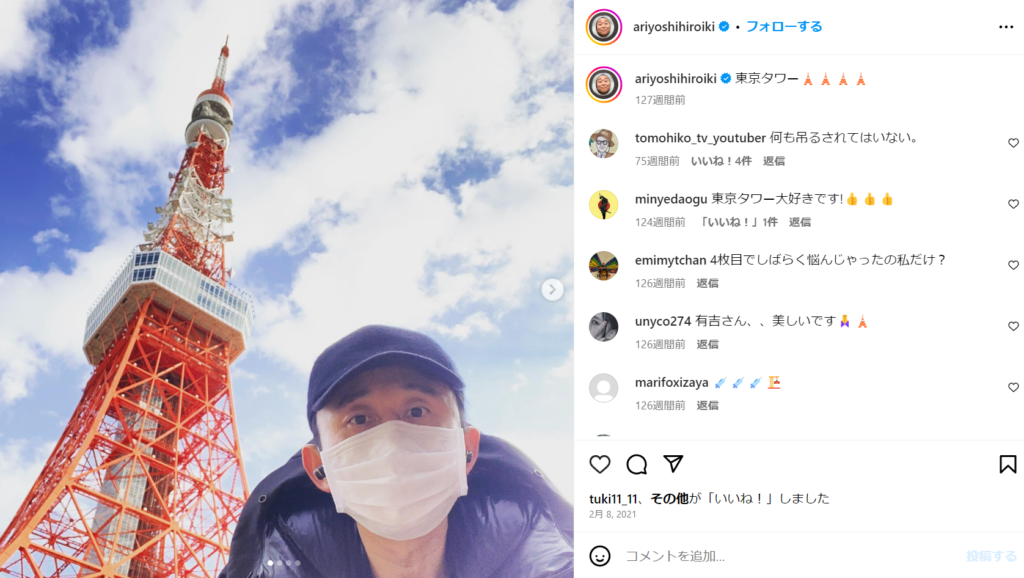Open the emoji picker beside the comment field
1024x578 pixels.
pyautogui.click(x=600, y=556)
